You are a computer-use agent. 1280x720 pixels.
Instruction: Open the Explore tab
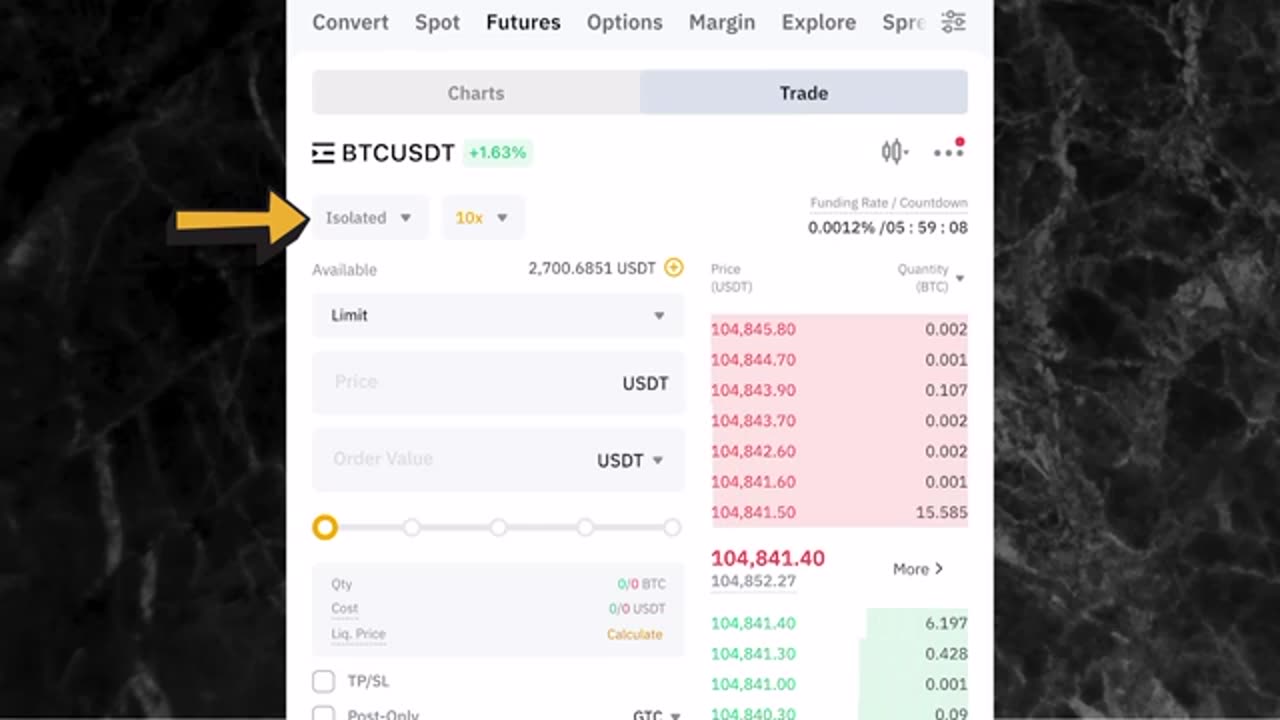[x=818, y=22]
